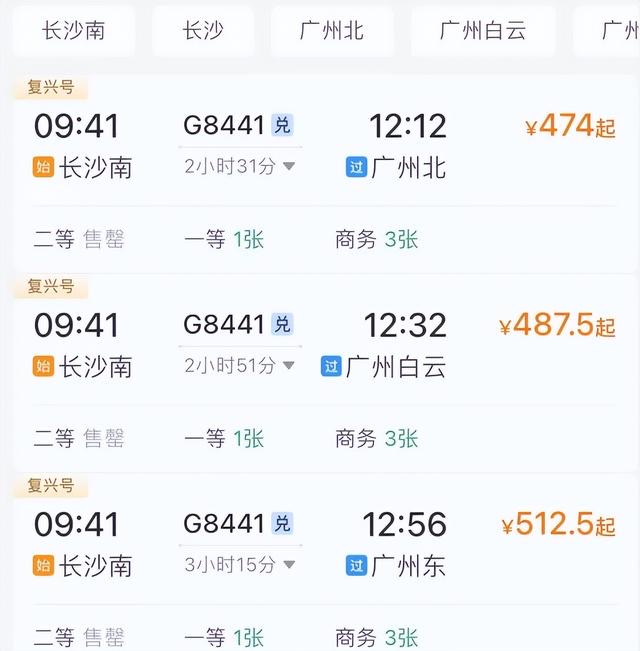
Task: Select the 长沙 station chip
Action: [203, 30]
